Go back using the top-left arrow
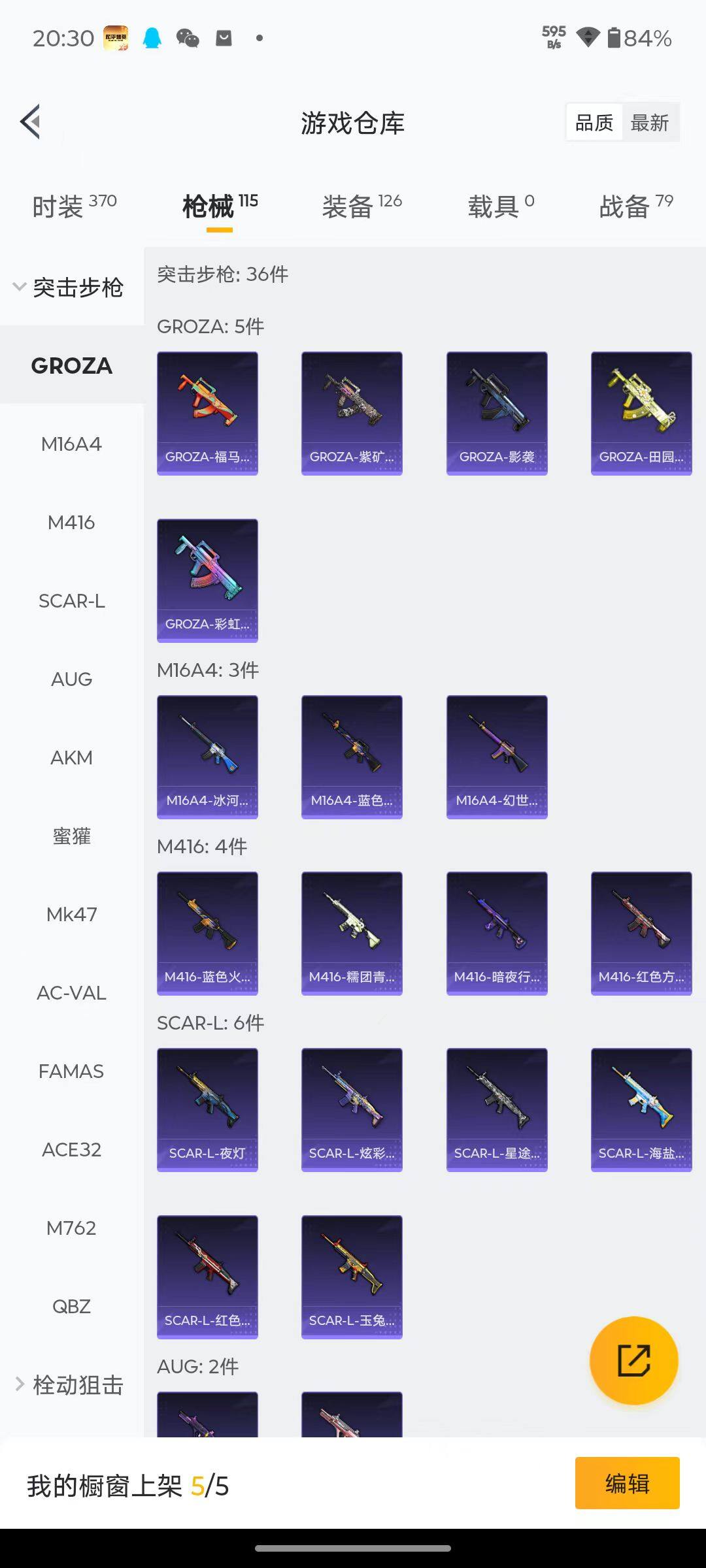This screenshot has height=1568, width=706. [31, 122]
